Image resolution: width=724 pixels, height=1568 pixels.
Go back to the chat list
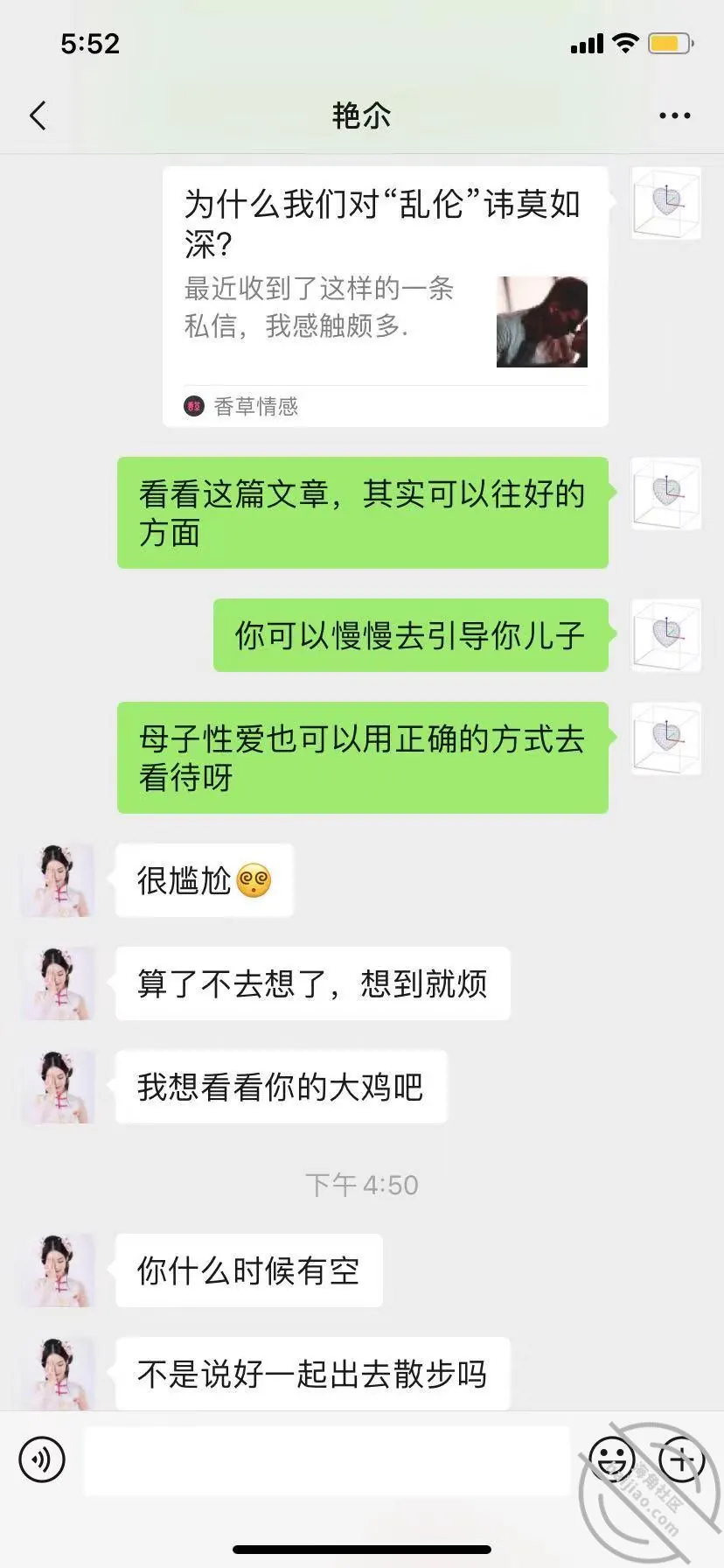click(38, 115)
